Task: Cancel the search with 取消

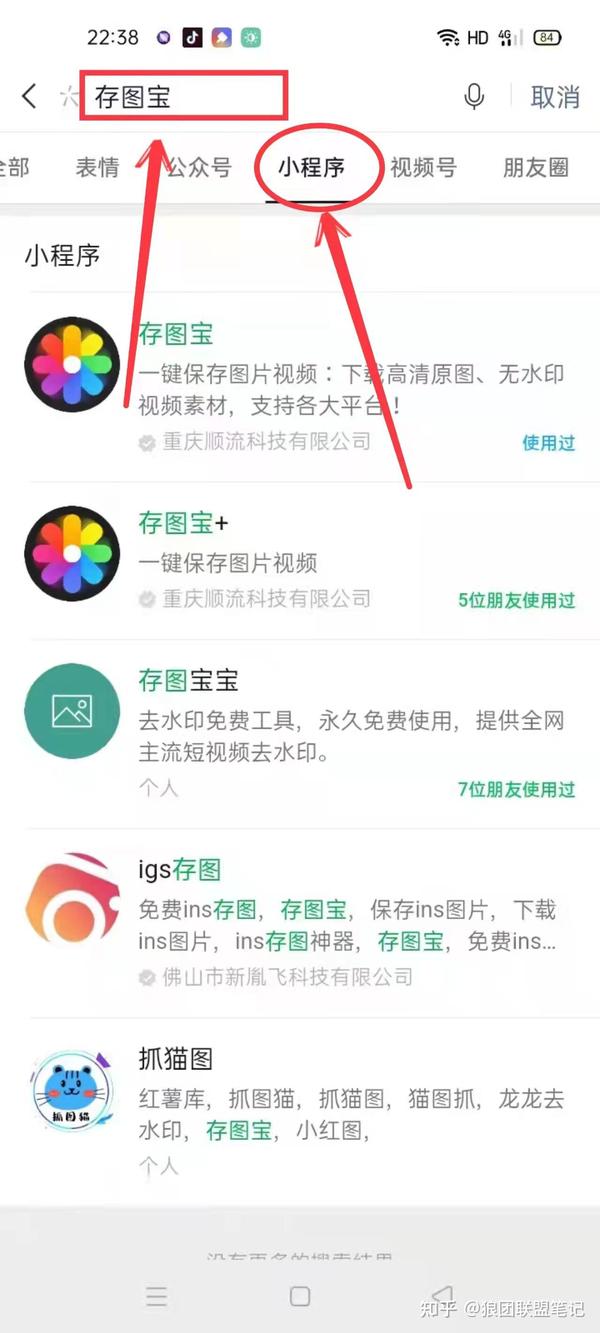Action: [555, 97]
